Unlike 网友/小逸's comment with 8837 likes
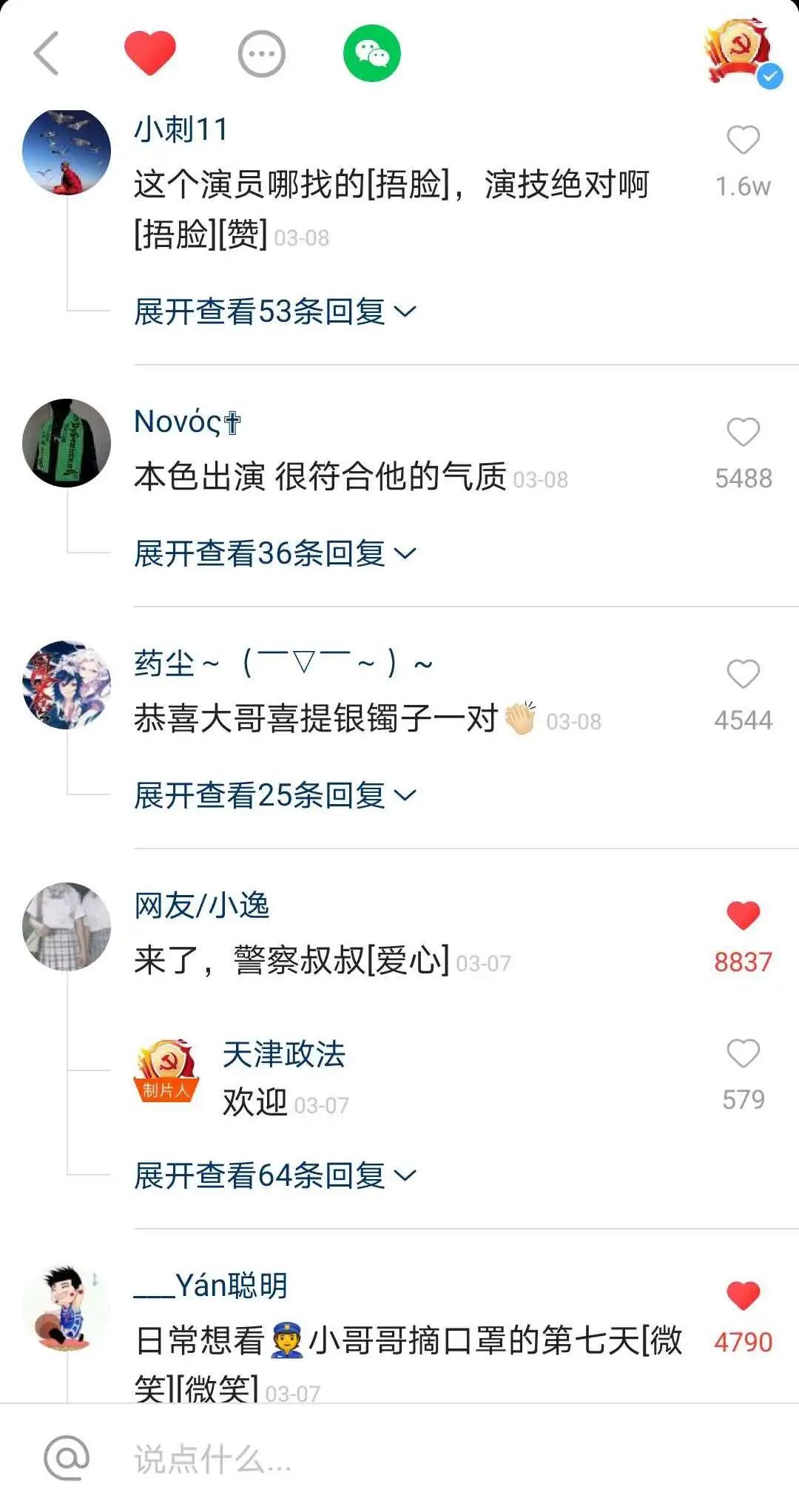The height and width of the screenshot is (1512, 799). [743, 916]
